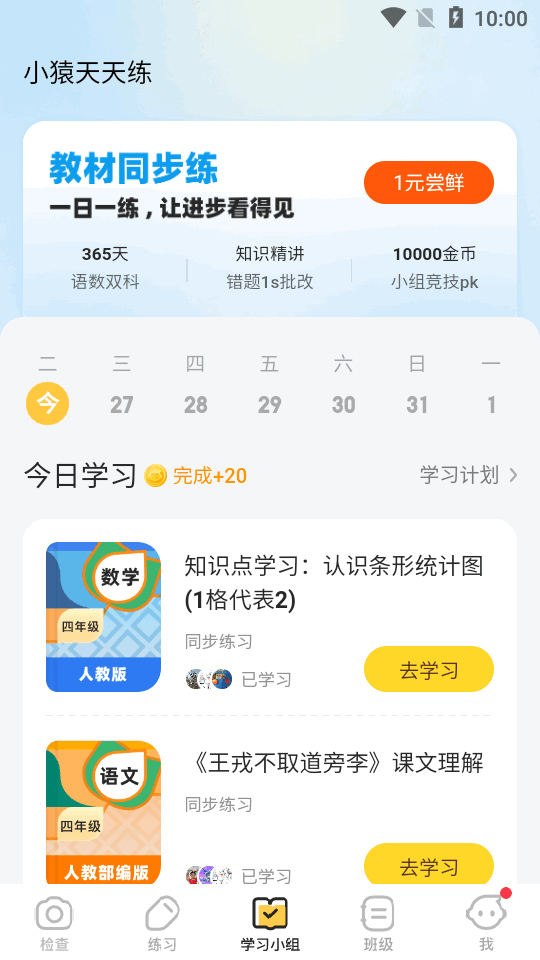The width and height of the screenshot is (540, 960).
Task: Open the 教材同步练 banner card
Action: point(270,219)
